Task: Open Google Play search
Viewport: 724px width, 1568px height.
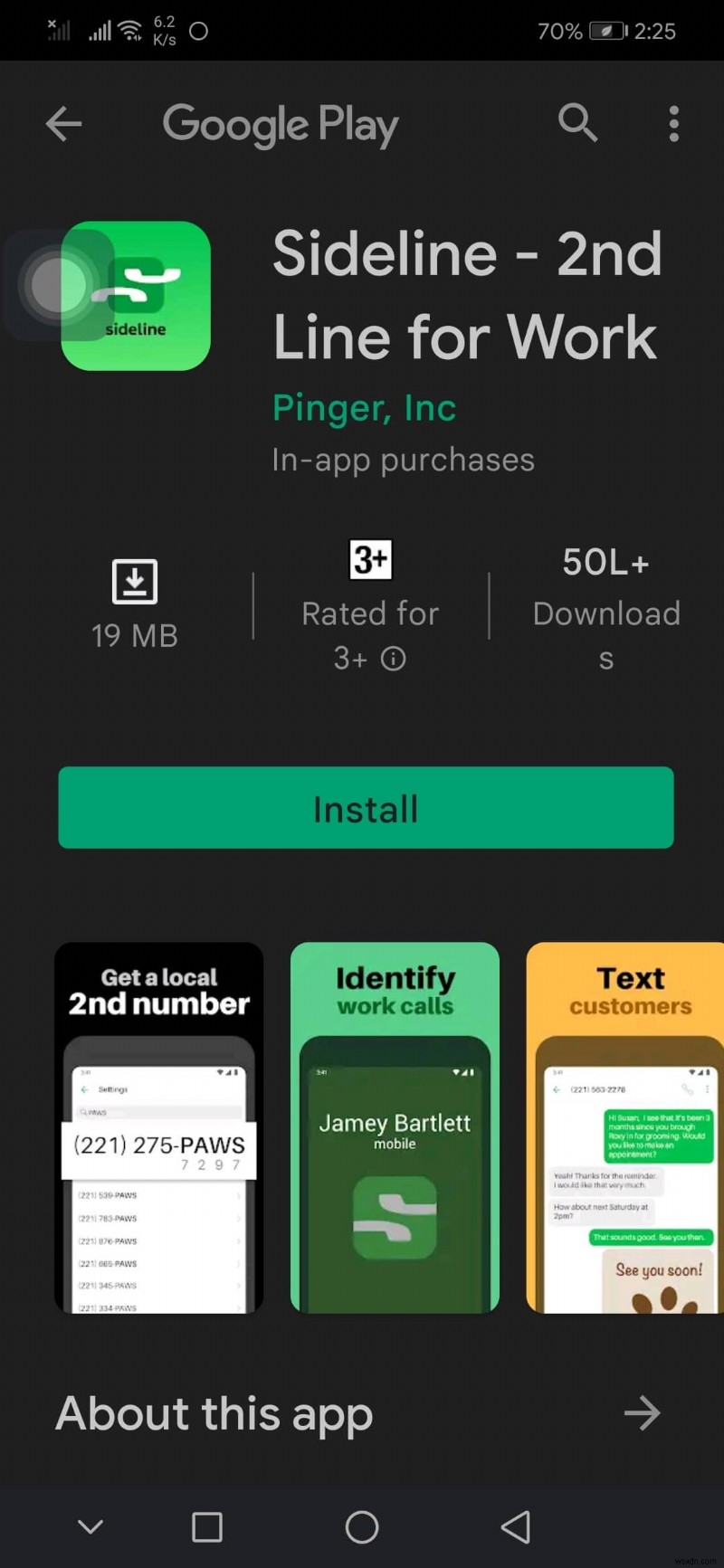Action: tap(577, 123)
